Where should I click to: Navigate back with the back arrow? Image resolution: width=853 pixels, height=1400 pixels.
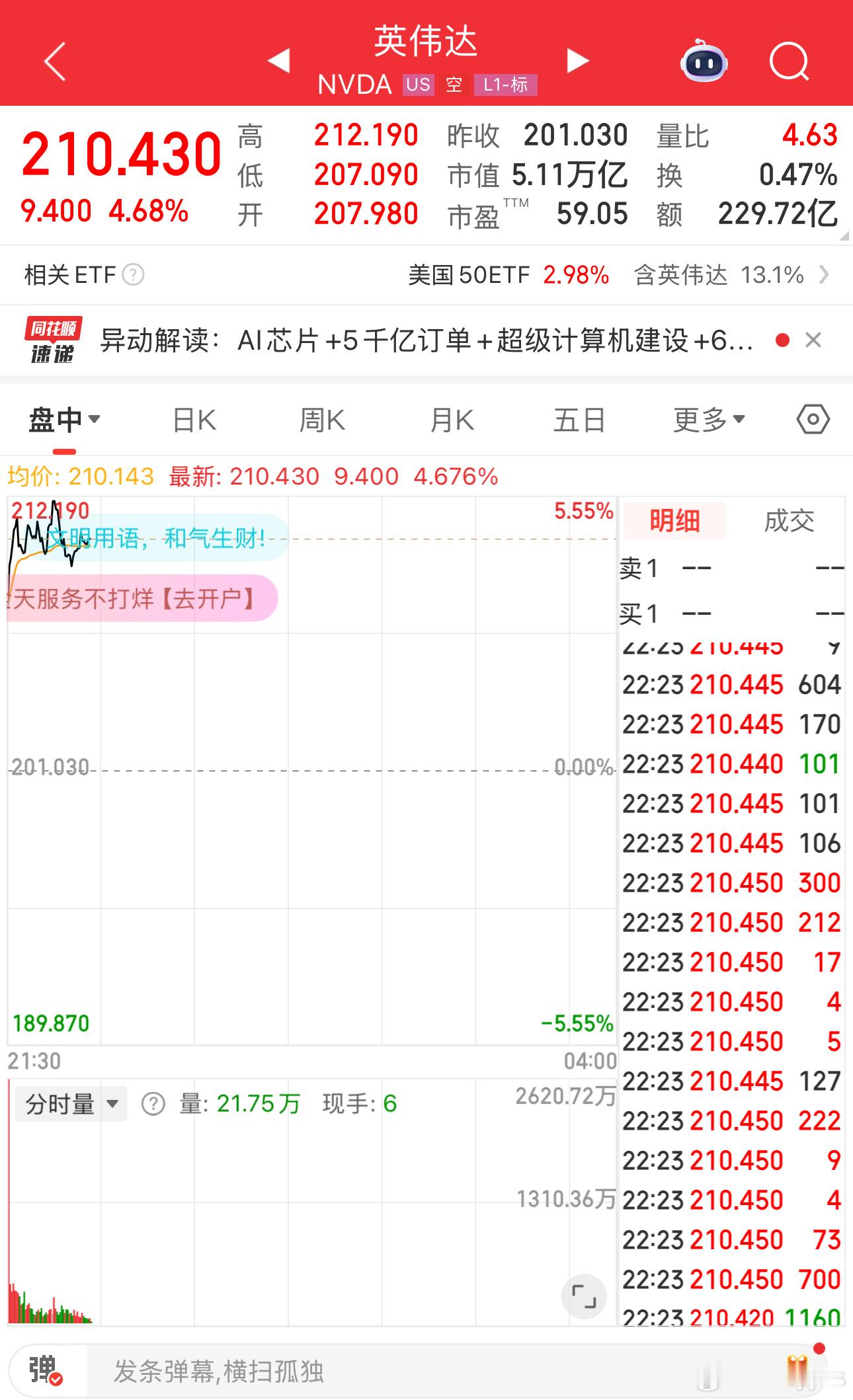56,61
